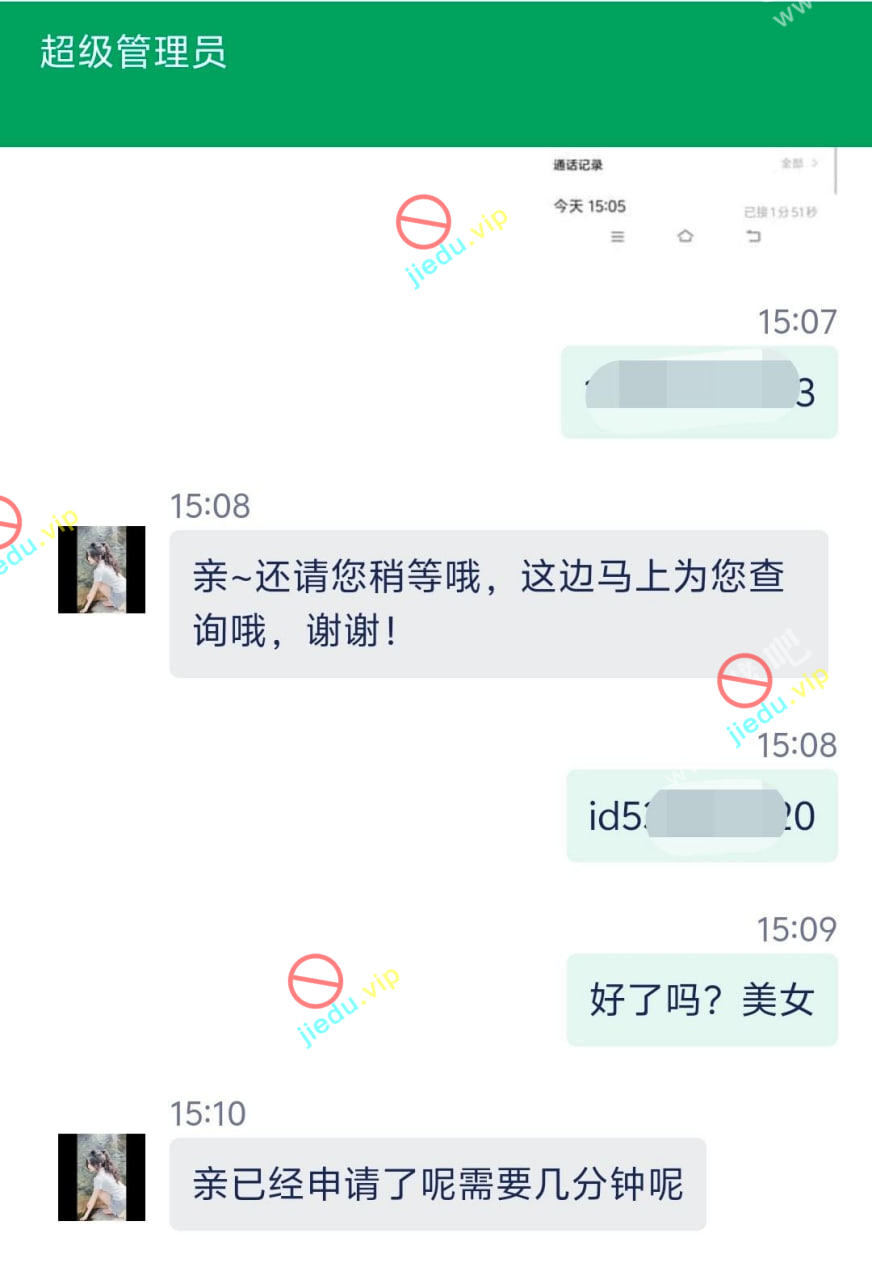Open avatar beside the 15:10 reply
Viewport: 872px width, 1280px height.
[102, 1177]
